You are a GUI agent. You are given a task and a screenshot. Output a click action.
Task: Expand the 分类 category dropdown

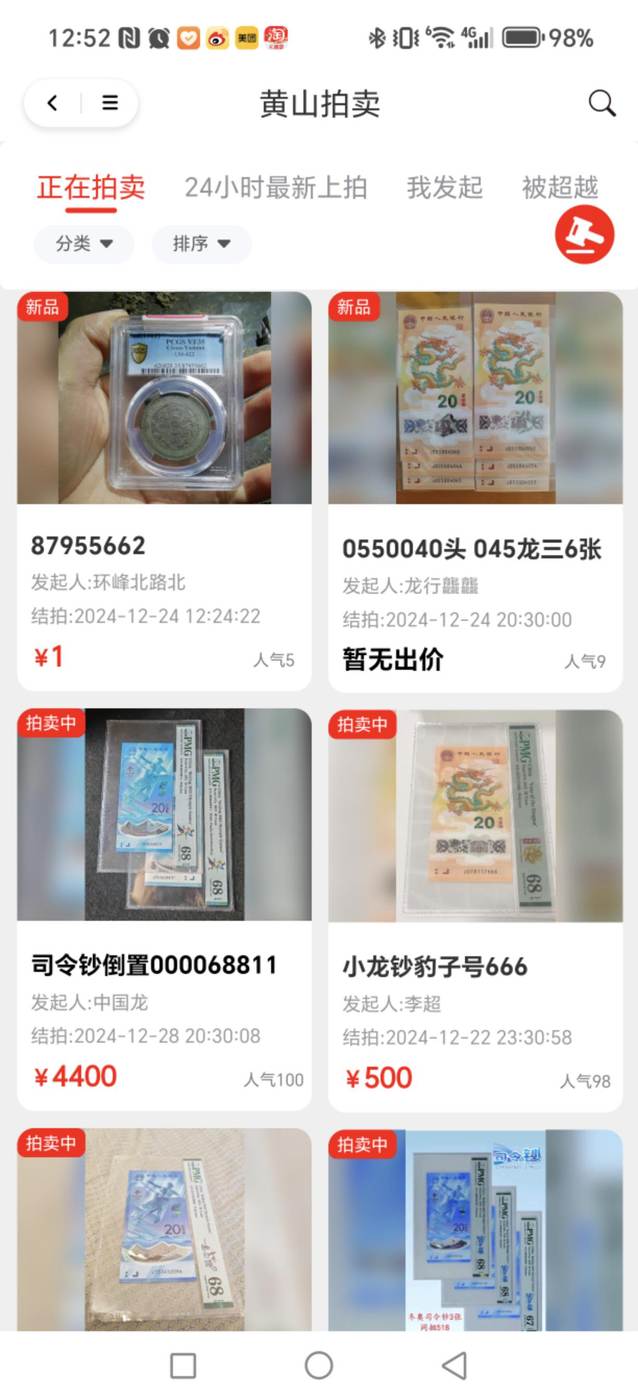[84, 243]
